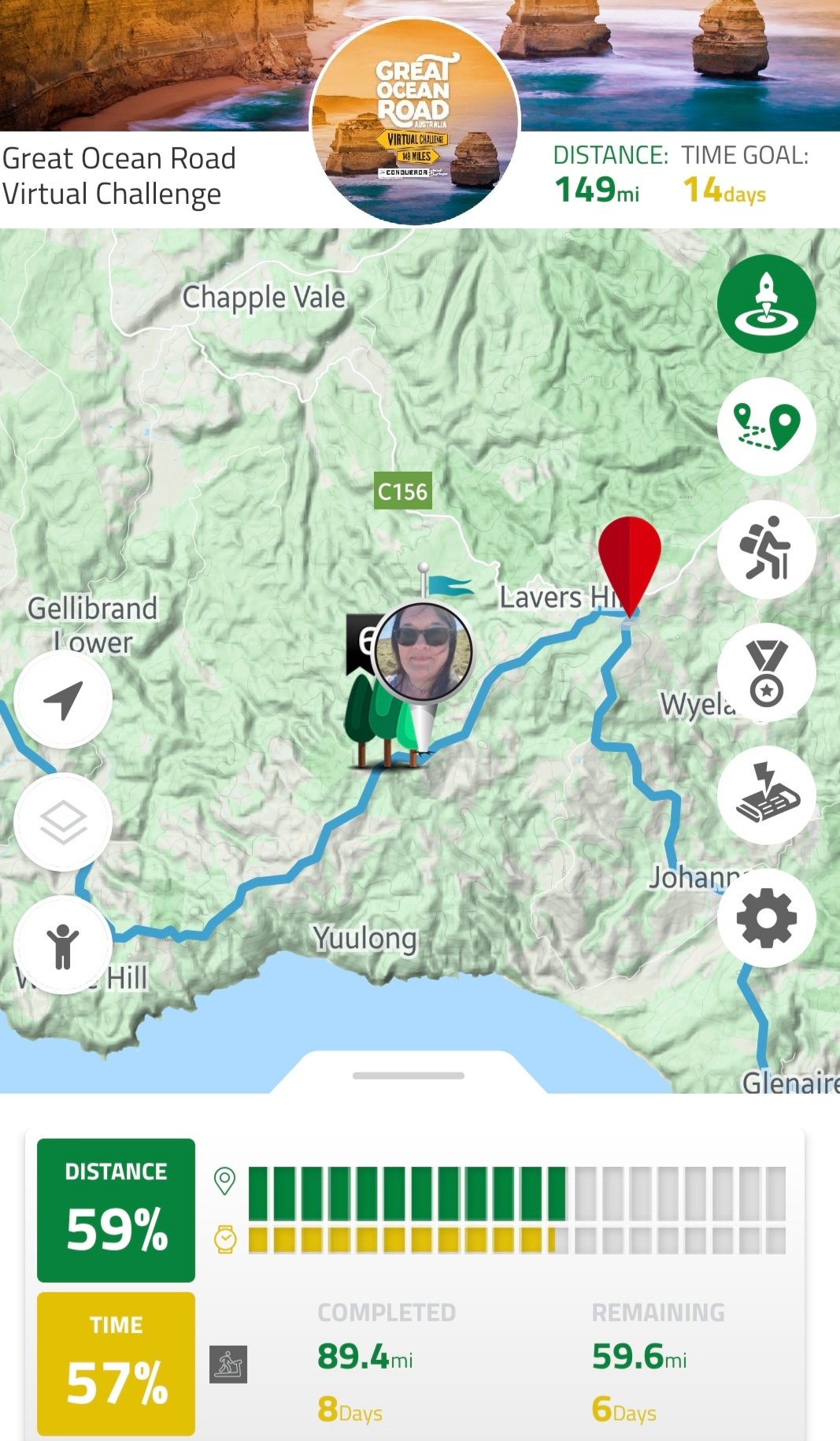Open the hiker activity button
840x1441 pixels.
click(766, 549)
